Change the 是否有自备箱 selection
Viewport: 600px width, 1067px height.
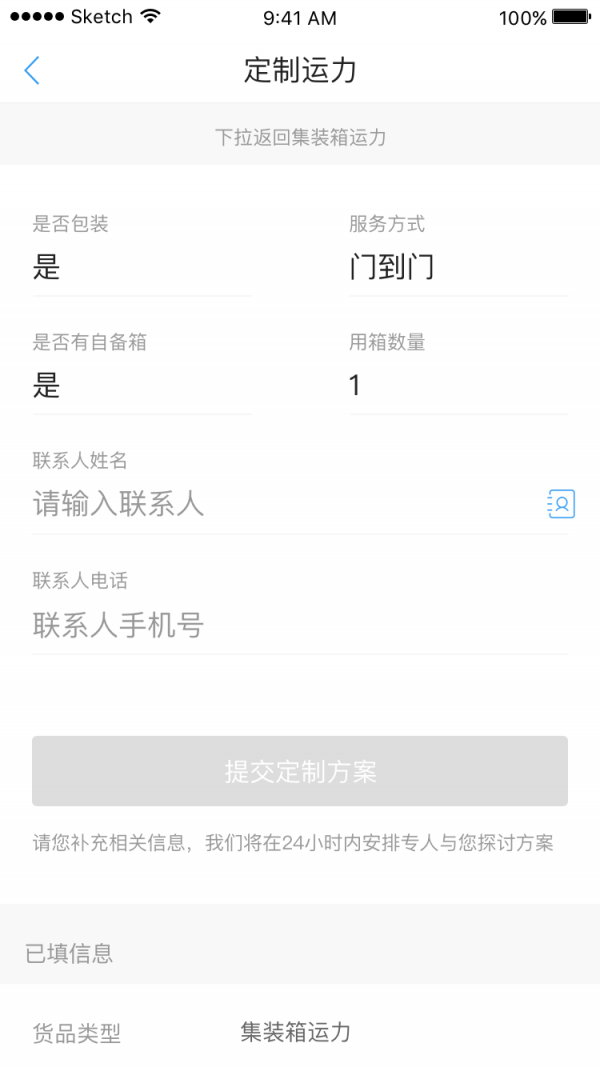click(x=140, y=386)
